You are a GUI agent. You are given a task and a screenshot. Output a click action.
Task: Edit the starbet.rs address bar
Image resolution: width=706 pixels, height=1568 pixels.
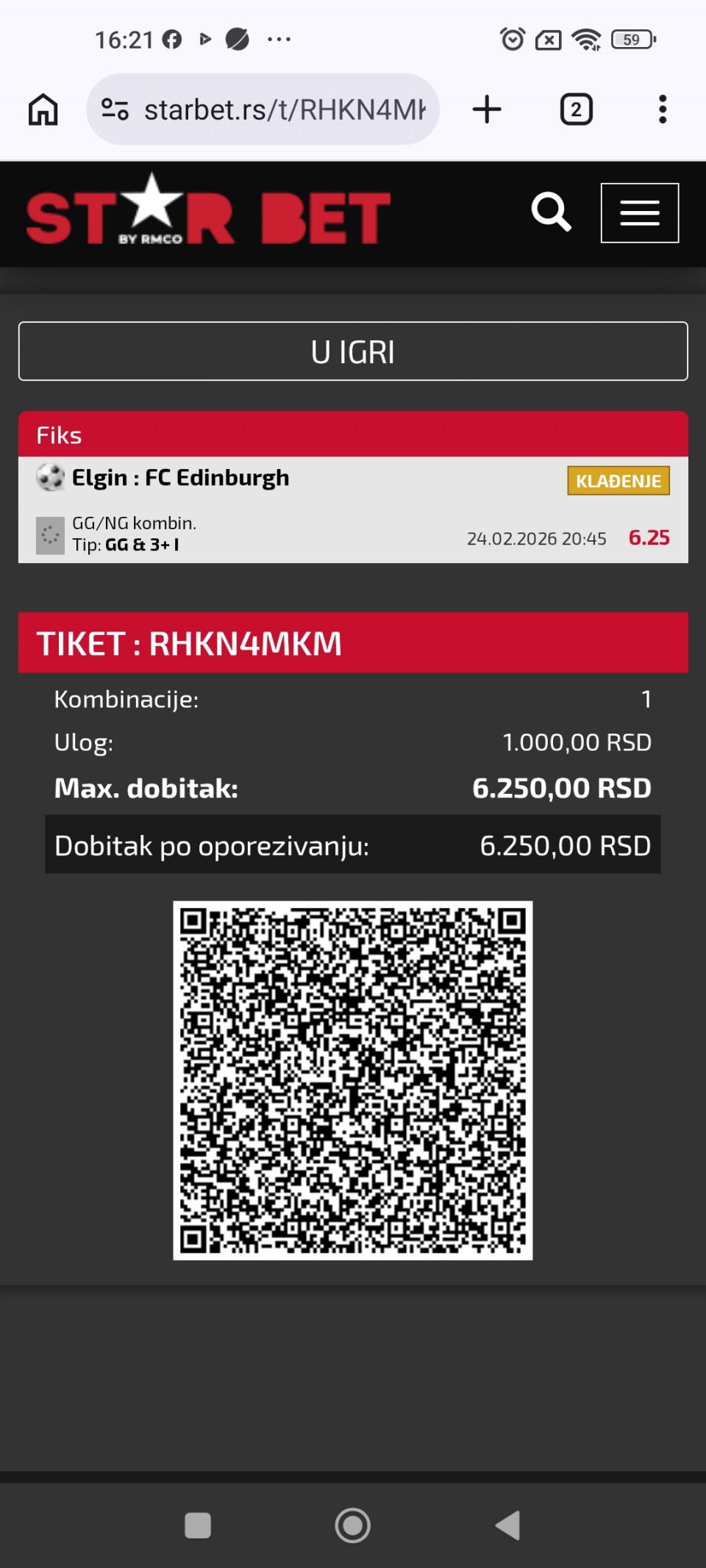tap(284, 110)
